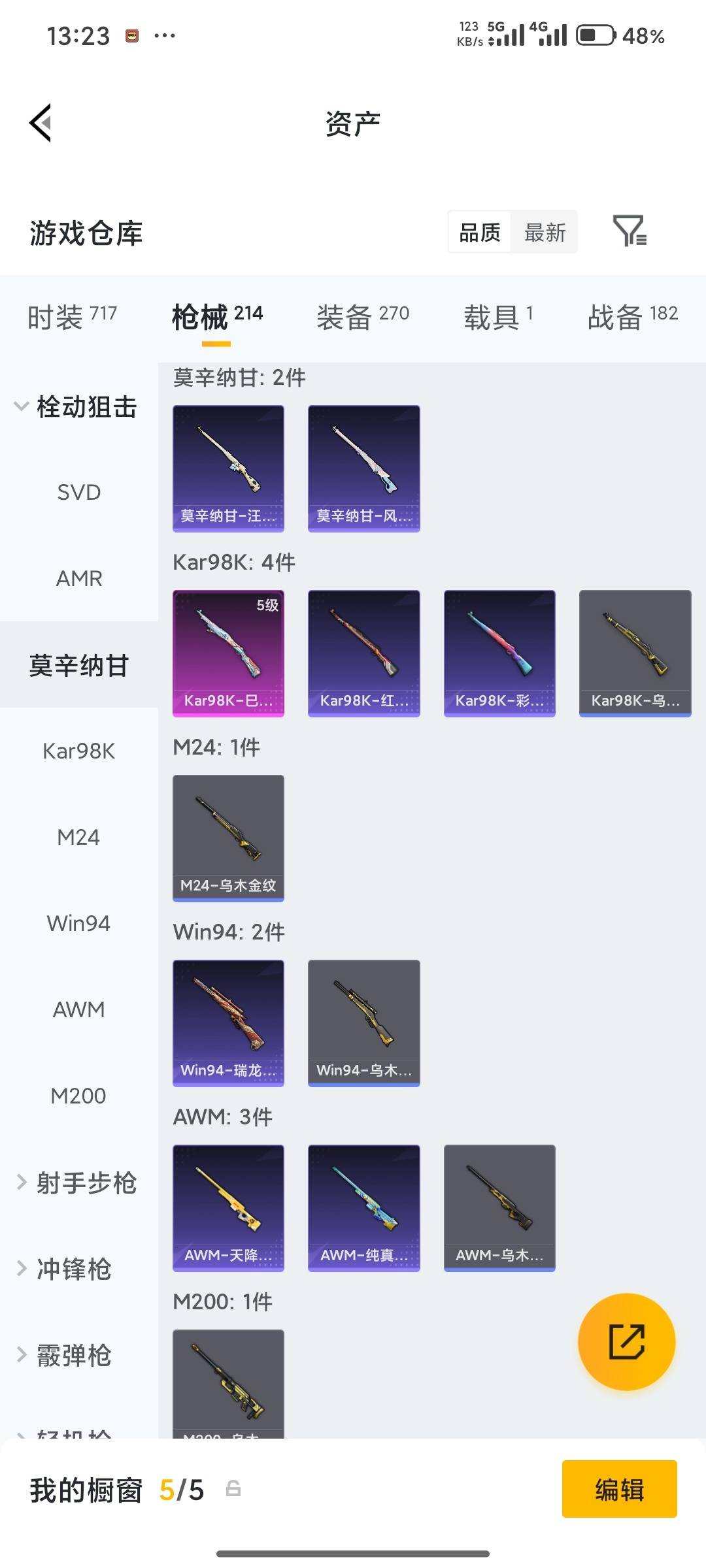This screenshot has height=1568, width=706.
Task: Expand the 射手步枪 category
Action: (x=77, y=1183)
